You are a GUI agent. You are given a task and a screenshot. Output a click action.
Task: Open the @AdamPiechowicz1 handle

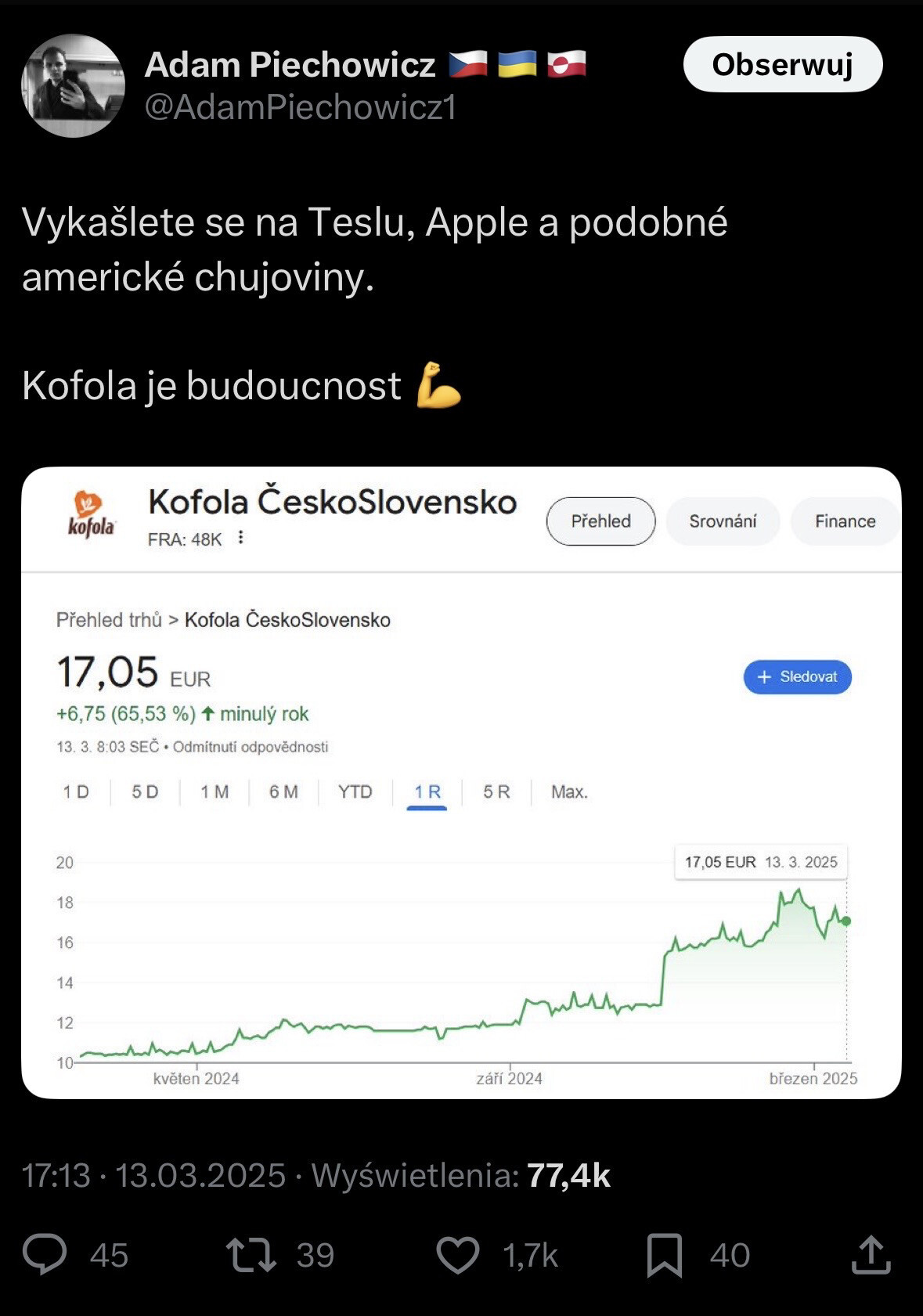point(300,107)
